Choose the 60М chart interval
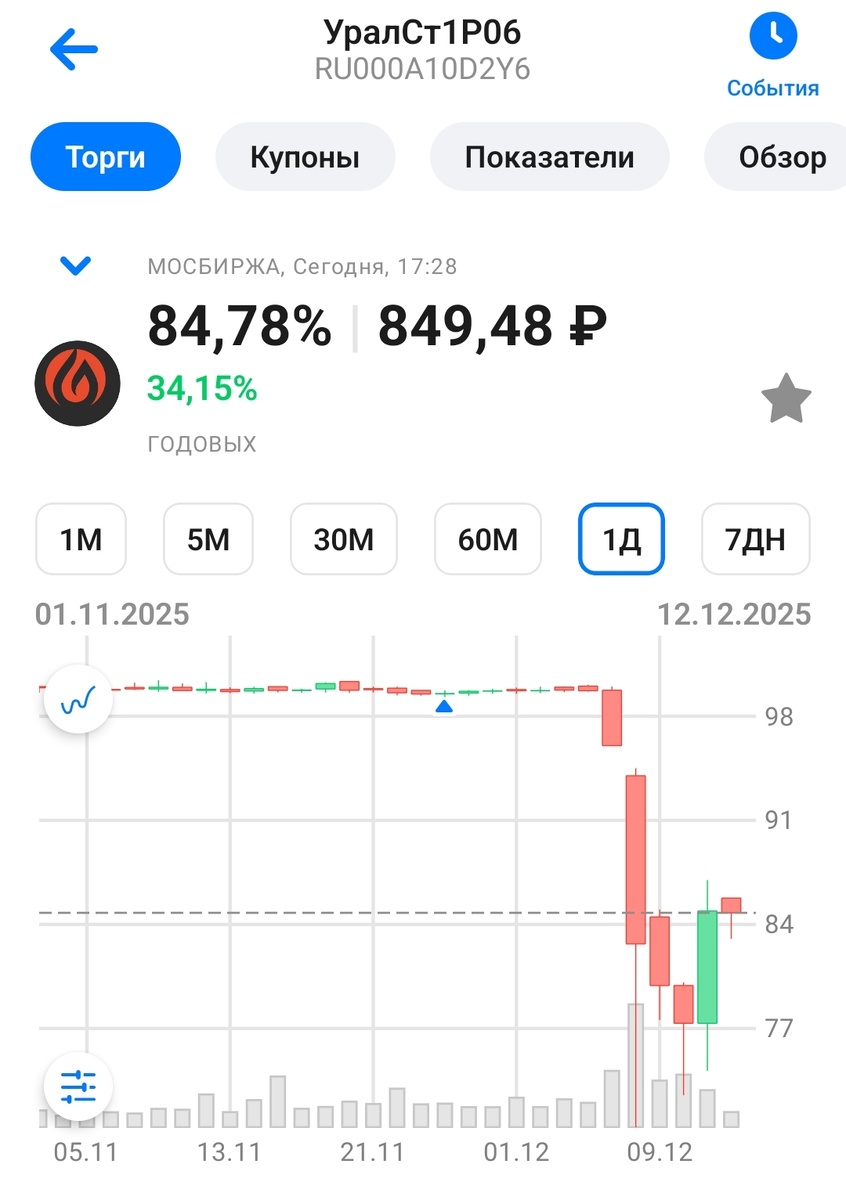Image resolution: width=846 pixels, height=1200 pixels. (488, 540)
